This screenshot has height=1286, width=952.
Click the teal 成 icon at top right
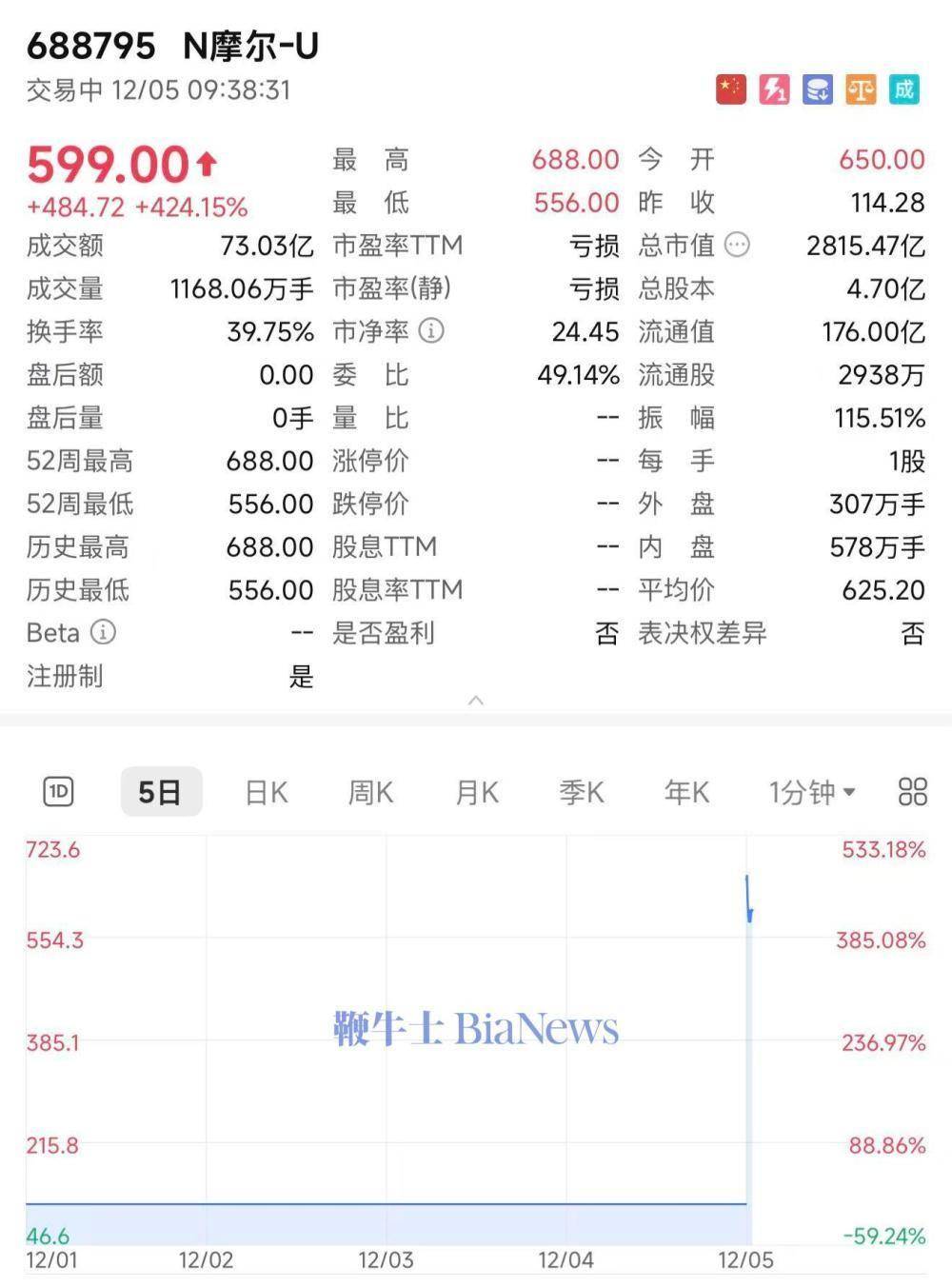coord(905,89)
